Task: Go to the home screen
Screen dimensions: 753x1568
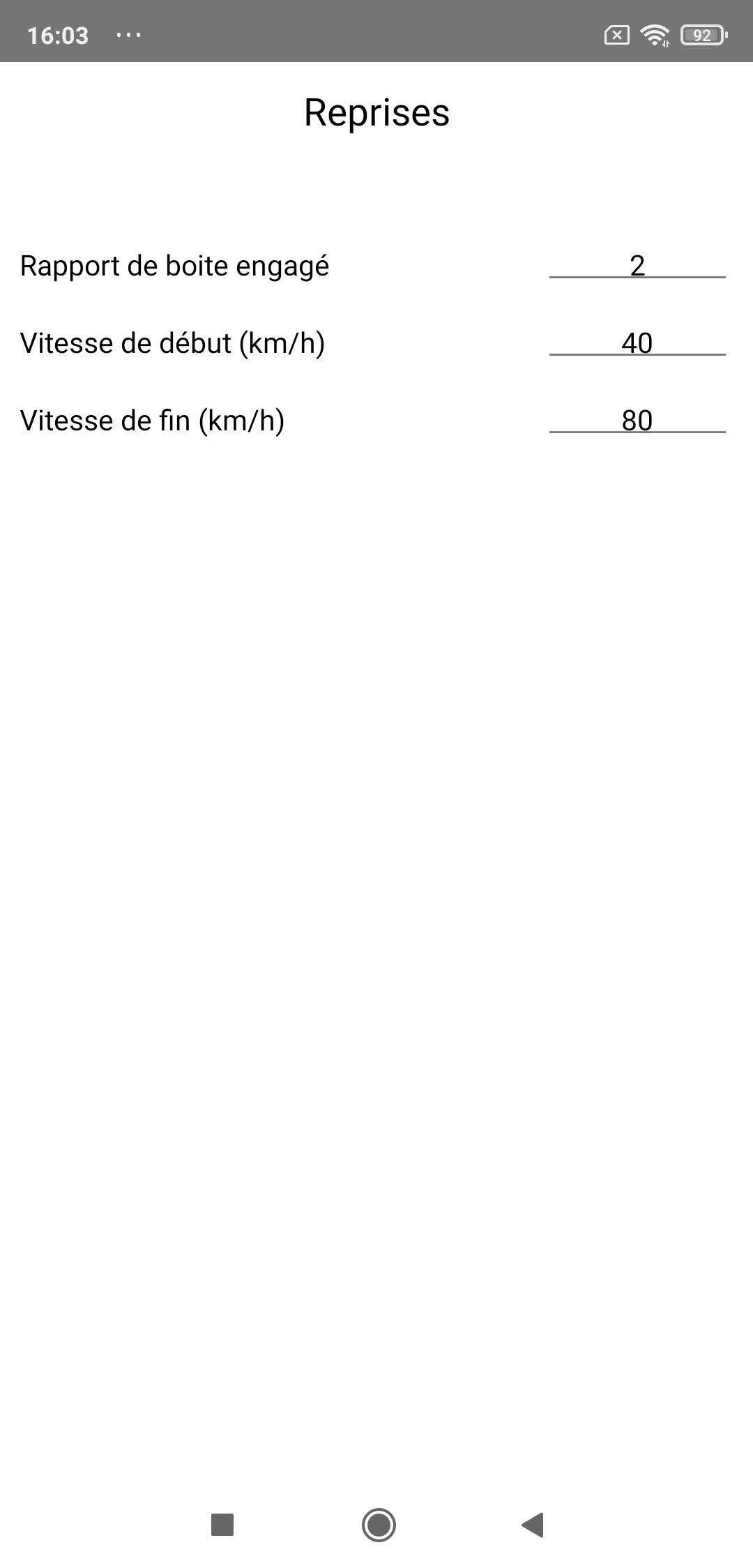Action: pyautogui.click(x=379, y=1525)
